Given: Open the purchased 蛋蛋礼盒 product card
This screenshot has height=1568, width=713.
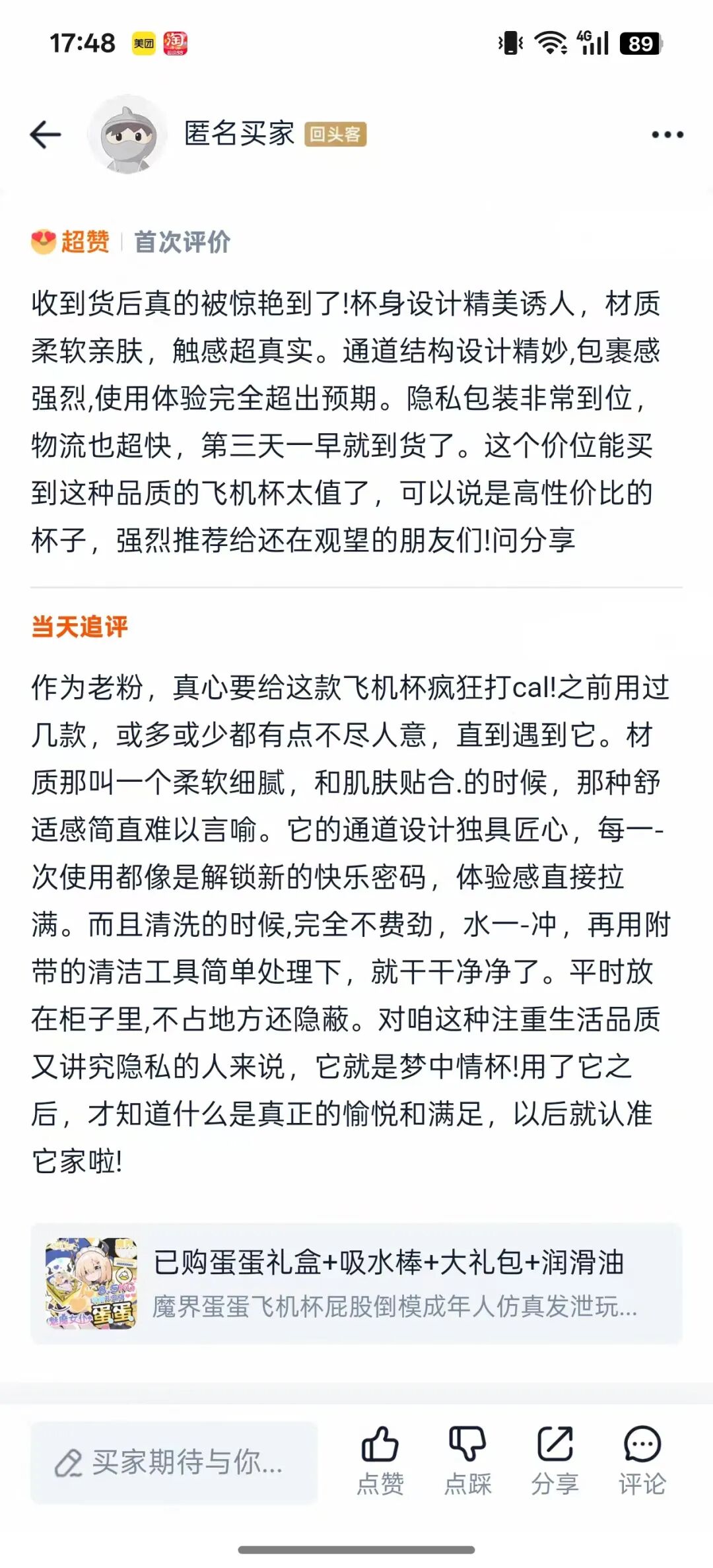Looking at the screenshot, I should (356, 1283).
